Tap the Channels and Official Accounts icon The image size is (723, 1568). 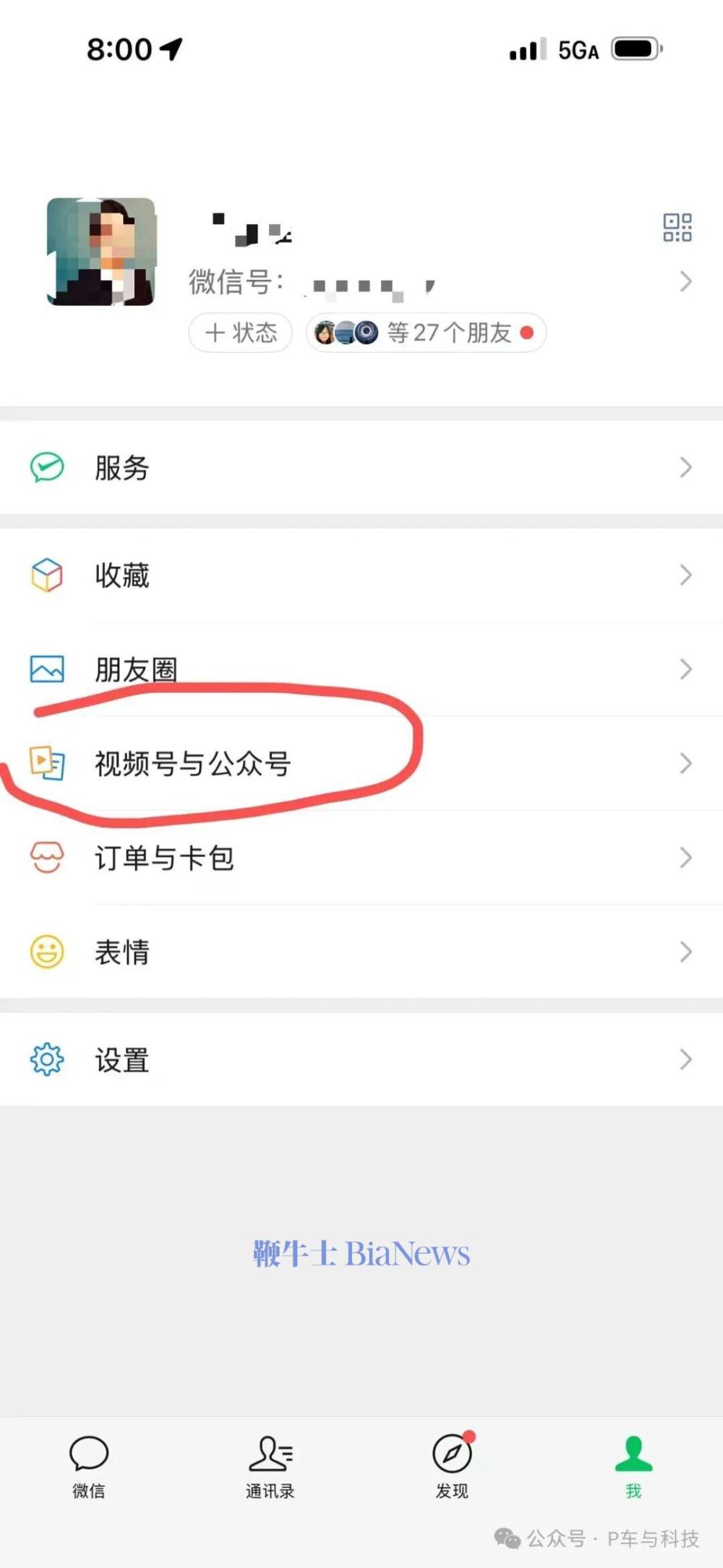[x=45, y=762]
